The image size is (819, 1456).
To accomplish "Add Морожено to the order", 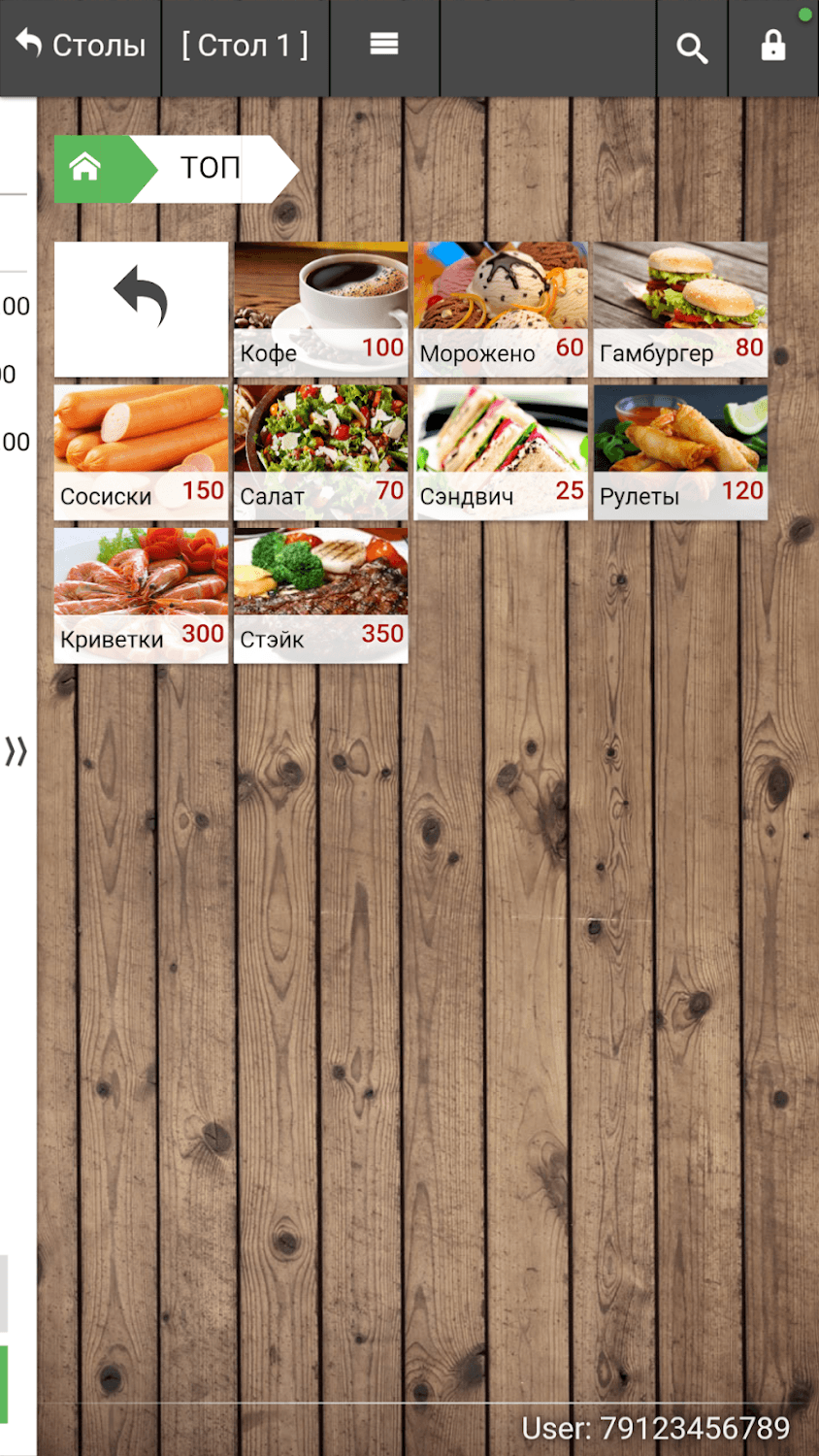I will click(501, 309).
